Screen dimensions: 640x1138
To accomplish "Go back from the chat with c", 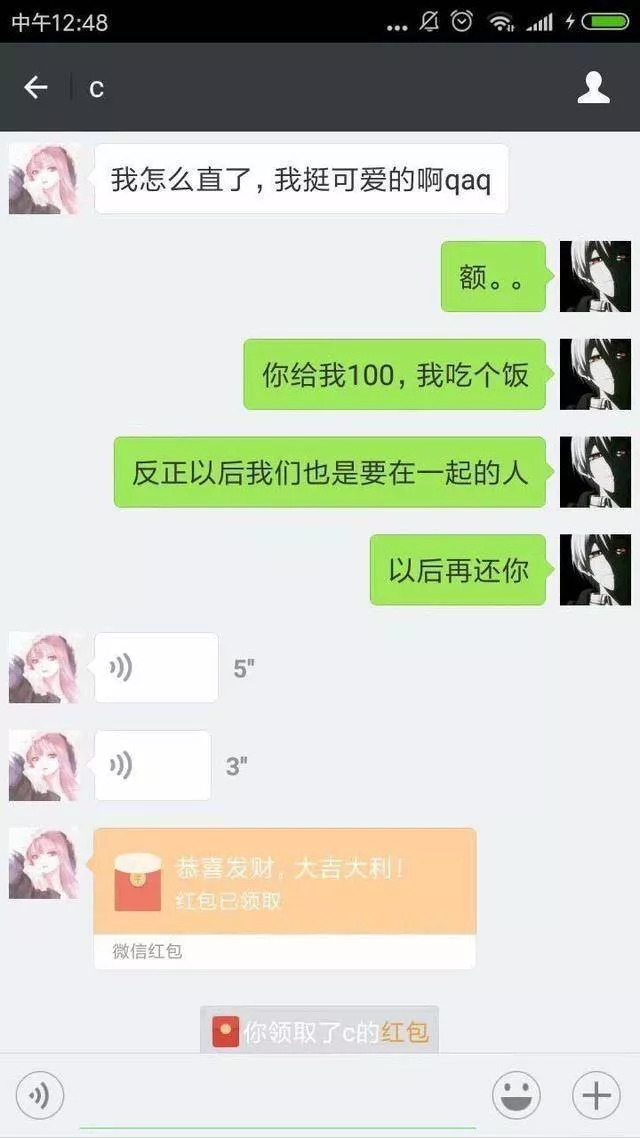I will click(x=36, y=88).
